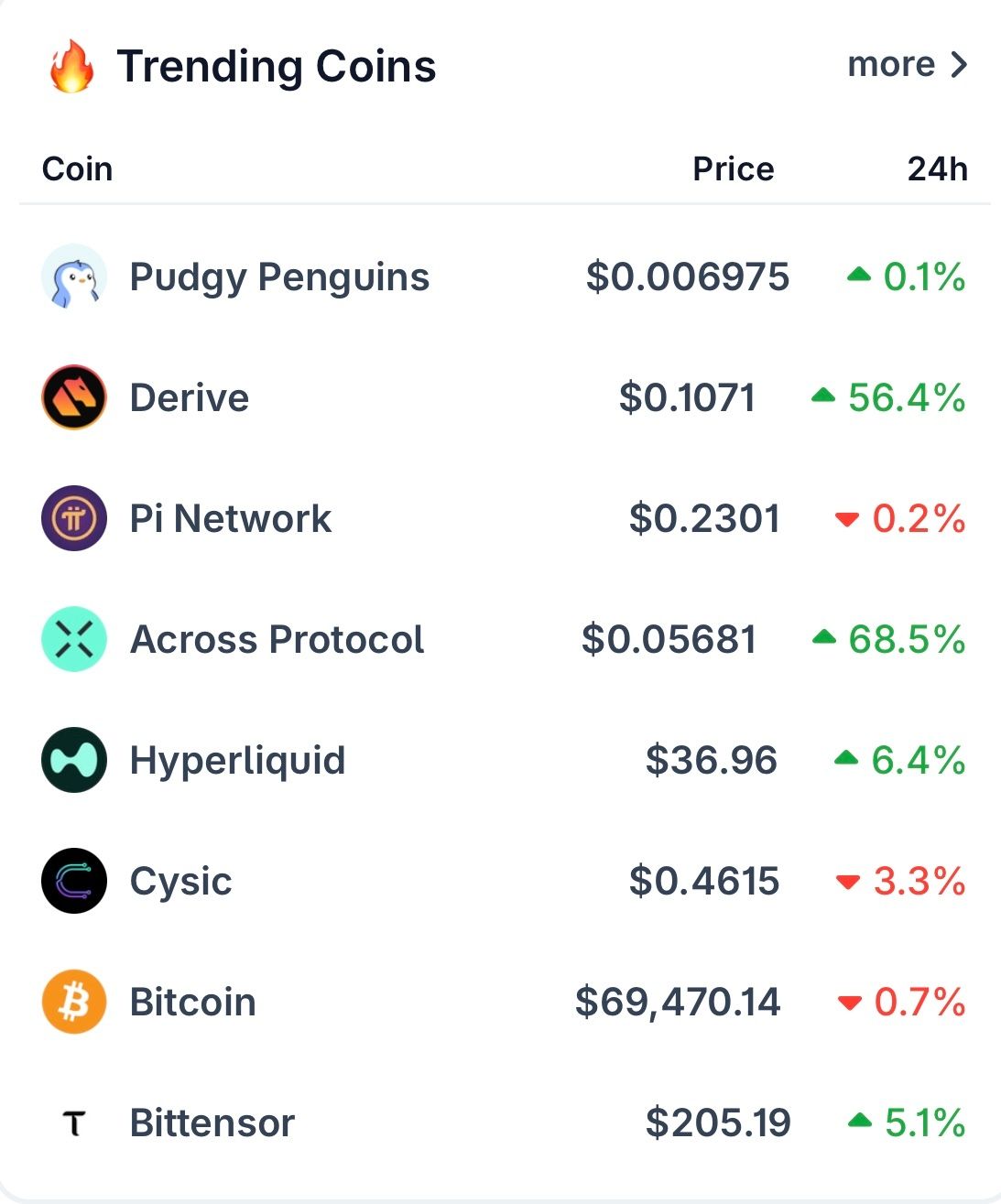Sort by the 24h column header
The height and width of the screenshot is (1204, 1001).
[x=937, y=168]
